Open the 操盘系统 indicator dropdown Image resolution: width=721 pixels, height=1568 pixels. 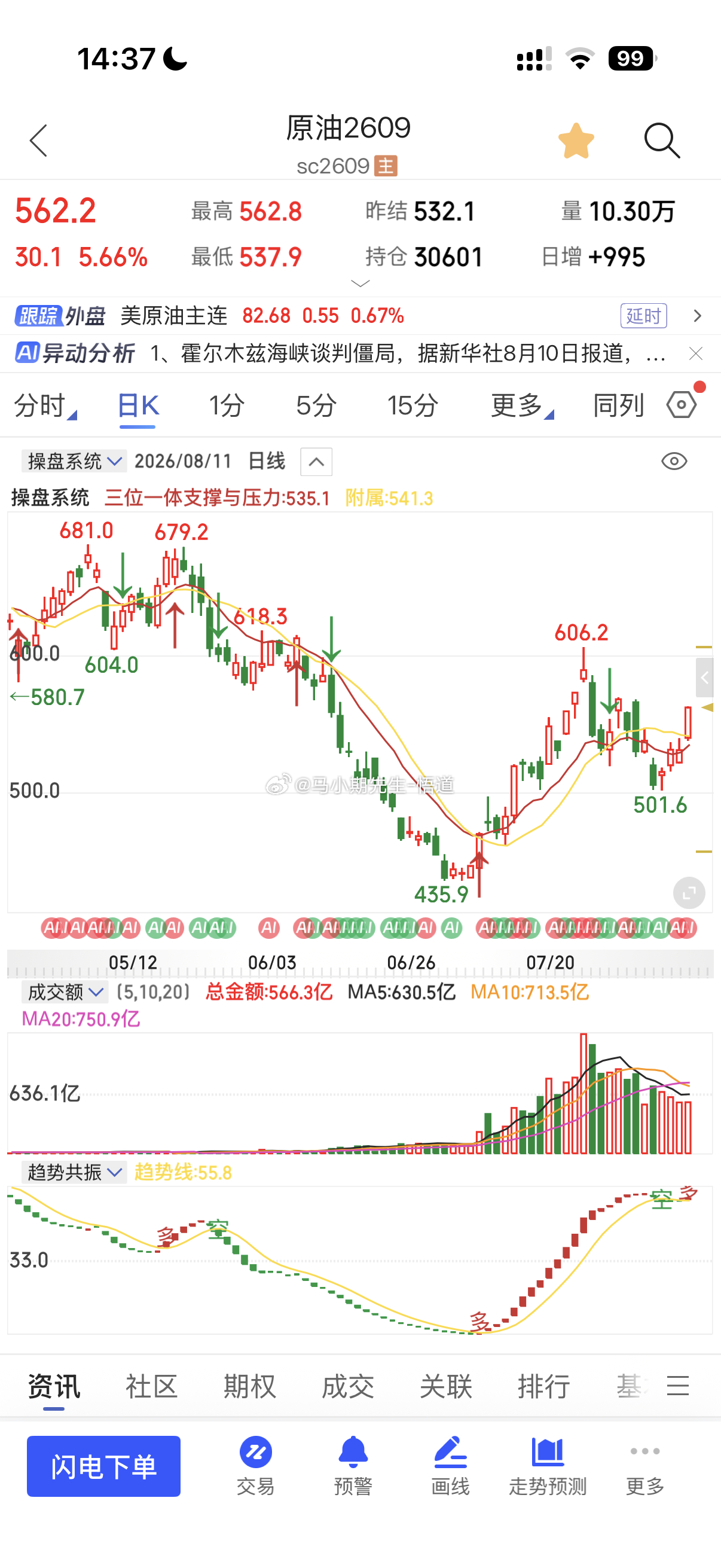tap(74, 462)
